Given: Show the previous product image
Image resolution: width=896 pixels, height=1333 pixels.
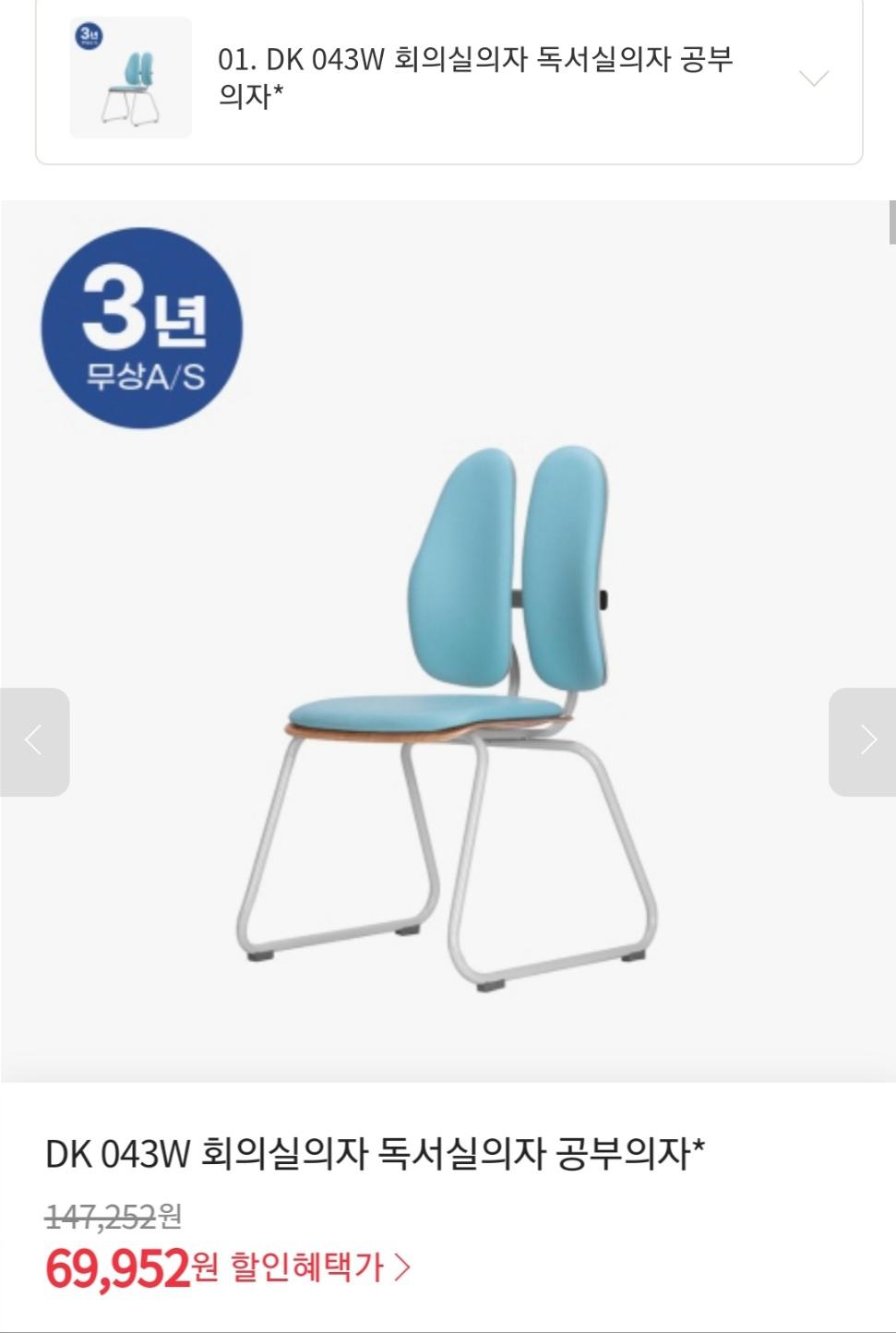Looking at the screenshot, I should pyautogui.click(x=34, y=741).
